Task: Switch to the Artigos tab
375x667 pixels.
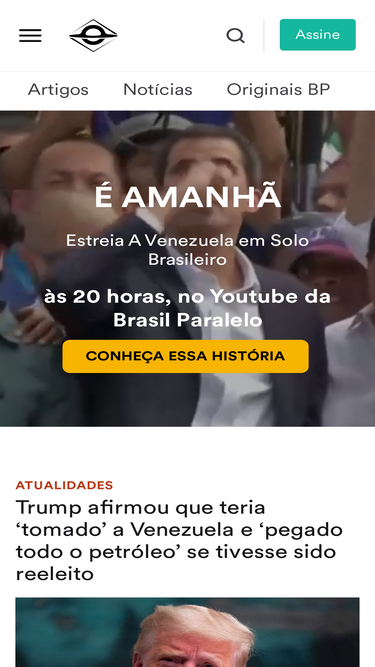Action: [x=58, y=90]
